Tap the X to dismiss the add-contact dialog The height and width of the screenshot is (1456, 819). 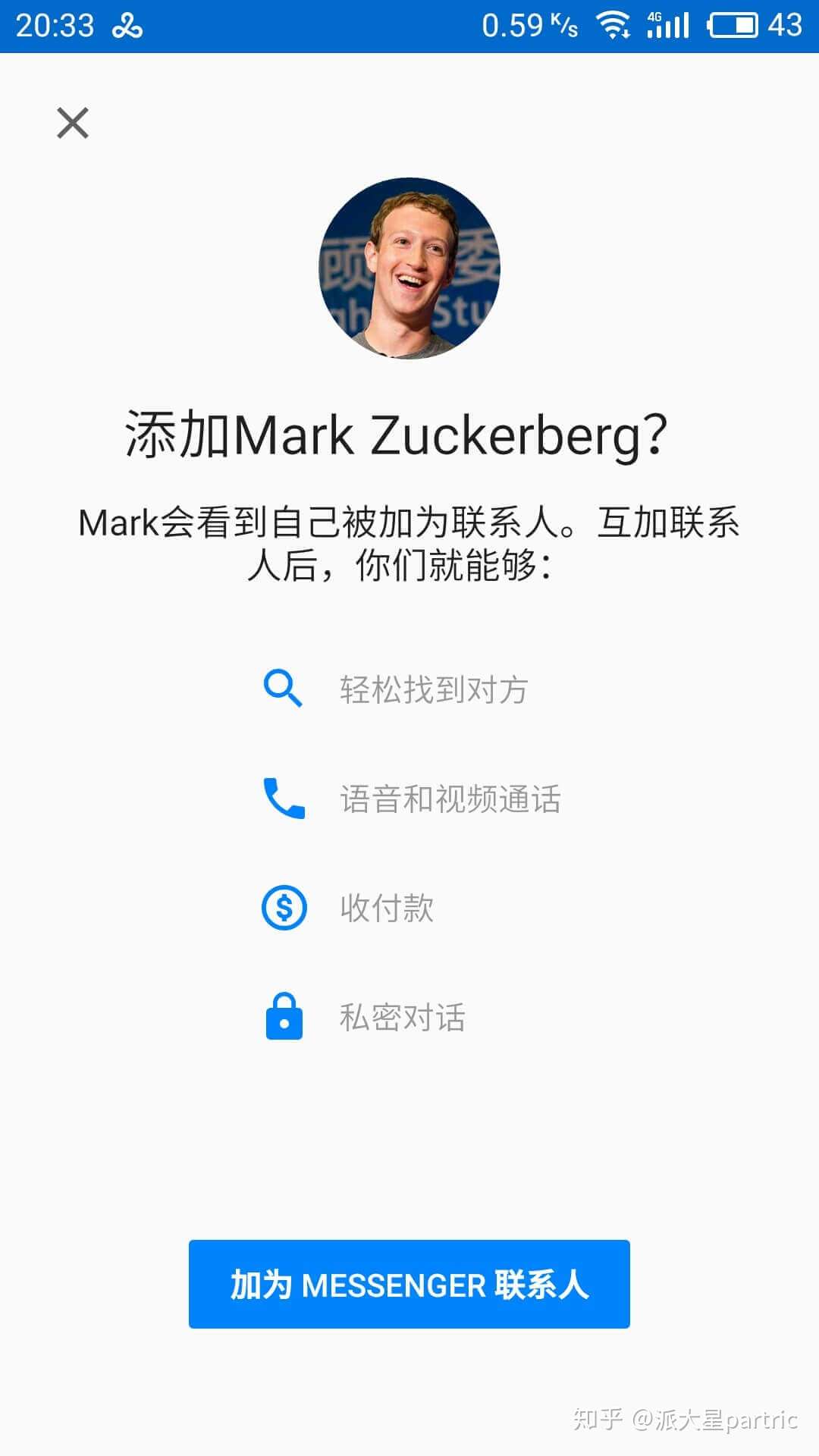74,124
